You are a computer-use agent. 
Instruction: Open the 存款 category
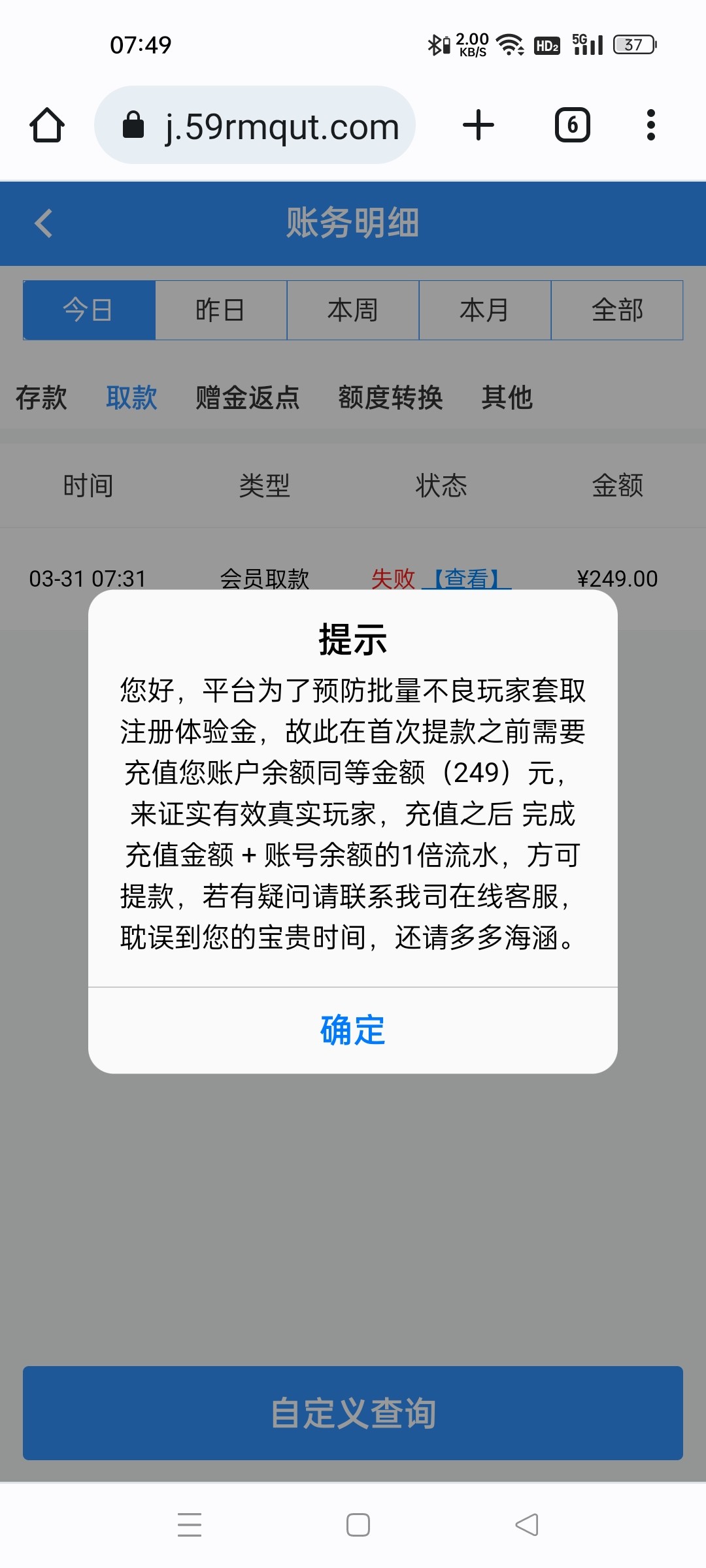41,397
